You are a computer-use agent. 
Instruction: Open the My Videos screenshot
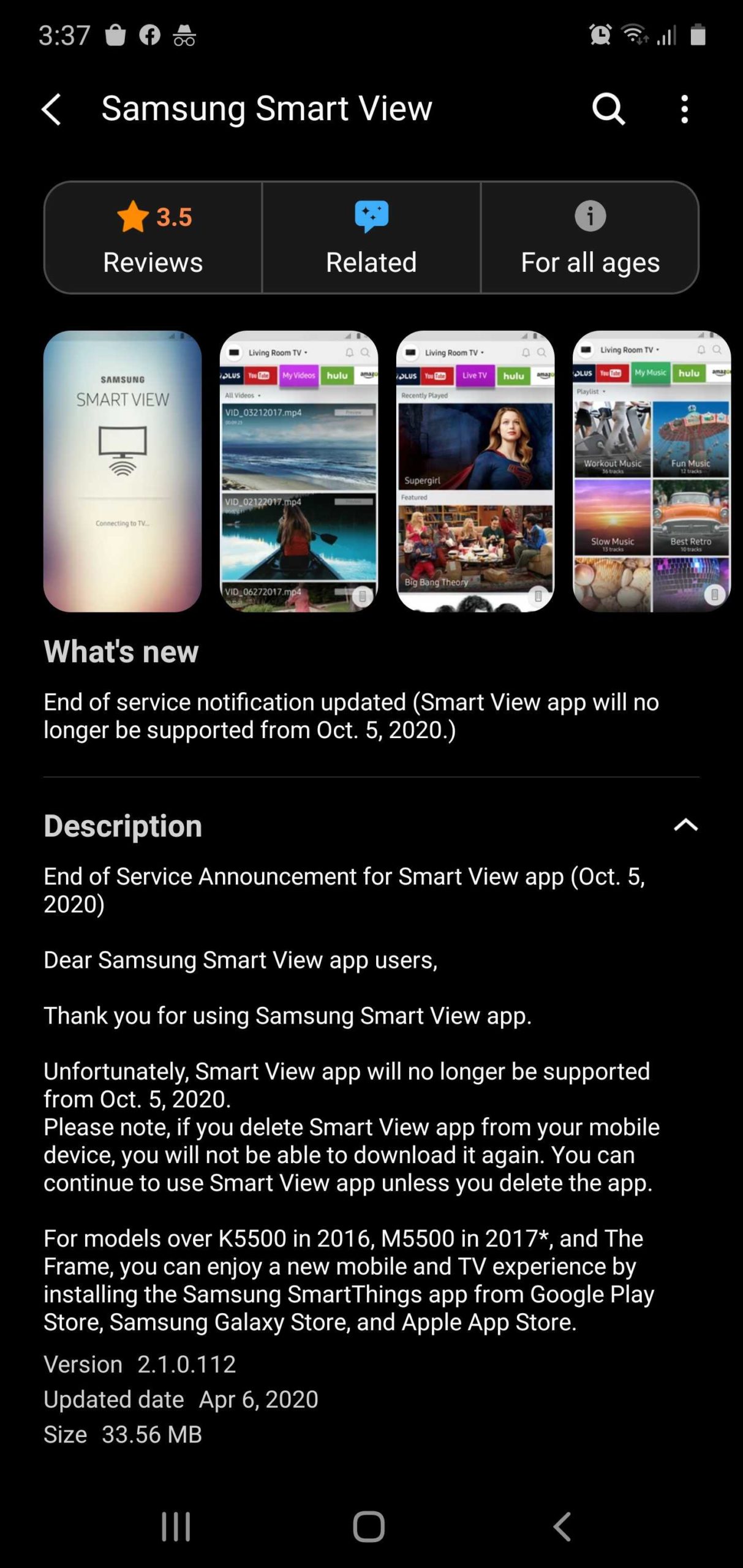click(x=299, y=471)
